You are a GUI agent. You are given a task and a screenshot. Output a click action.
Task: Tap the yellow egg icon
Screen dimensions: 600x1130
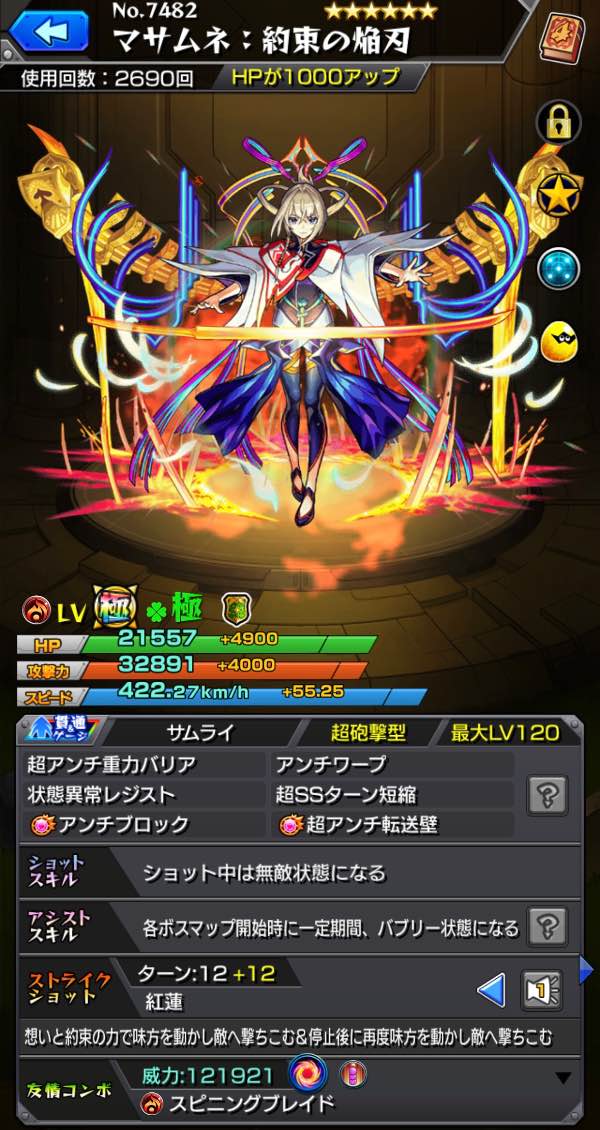[559, 342]
